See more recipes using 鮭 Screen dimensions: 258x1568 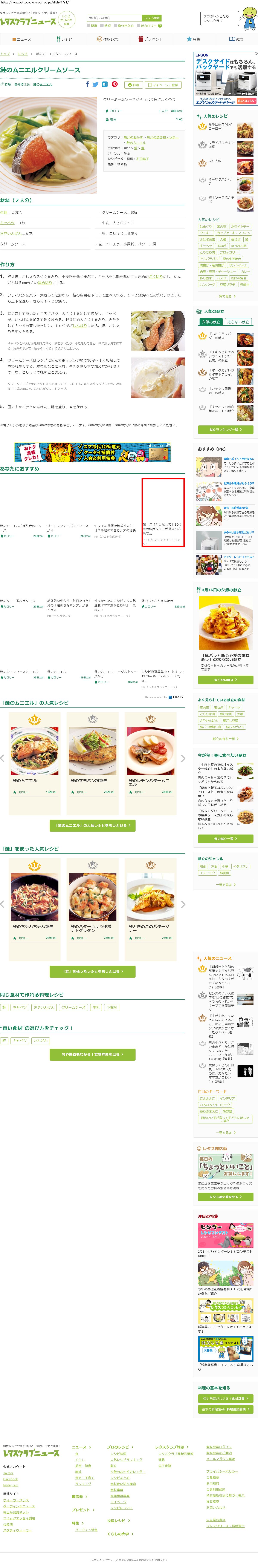(x=92, y=971)
